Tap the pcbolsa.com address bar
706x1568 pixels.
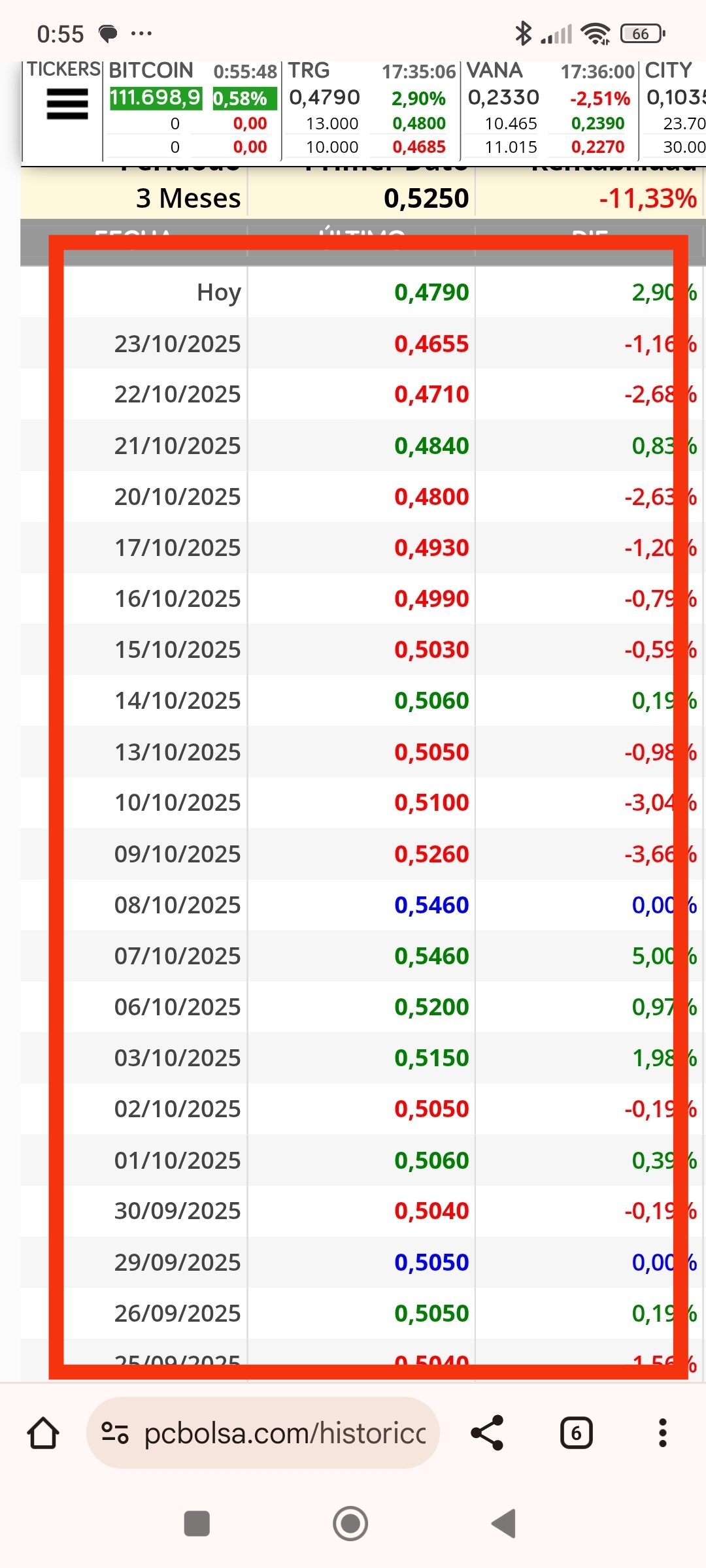point(263,1433)
